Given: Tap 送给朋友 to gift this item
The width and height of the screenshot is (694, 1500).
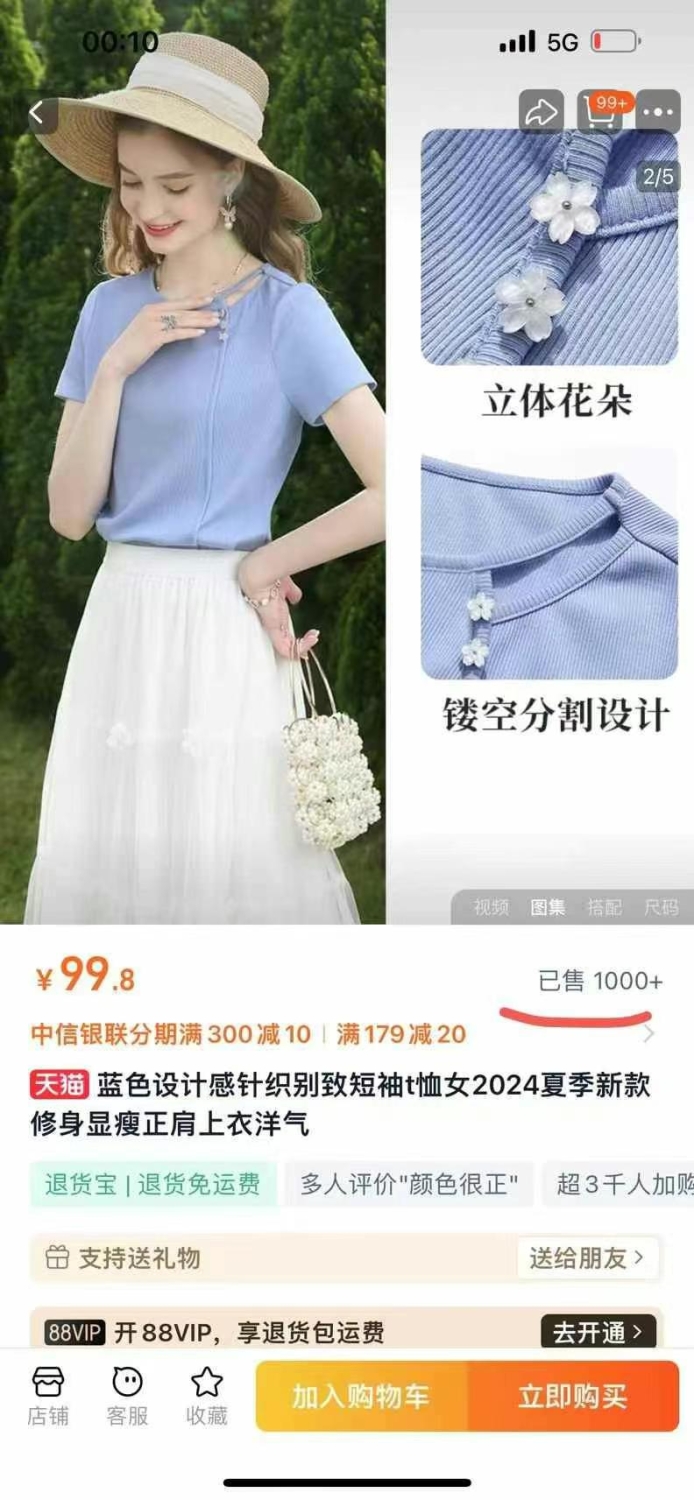Looking at the screenshot, I should 588,1258.
